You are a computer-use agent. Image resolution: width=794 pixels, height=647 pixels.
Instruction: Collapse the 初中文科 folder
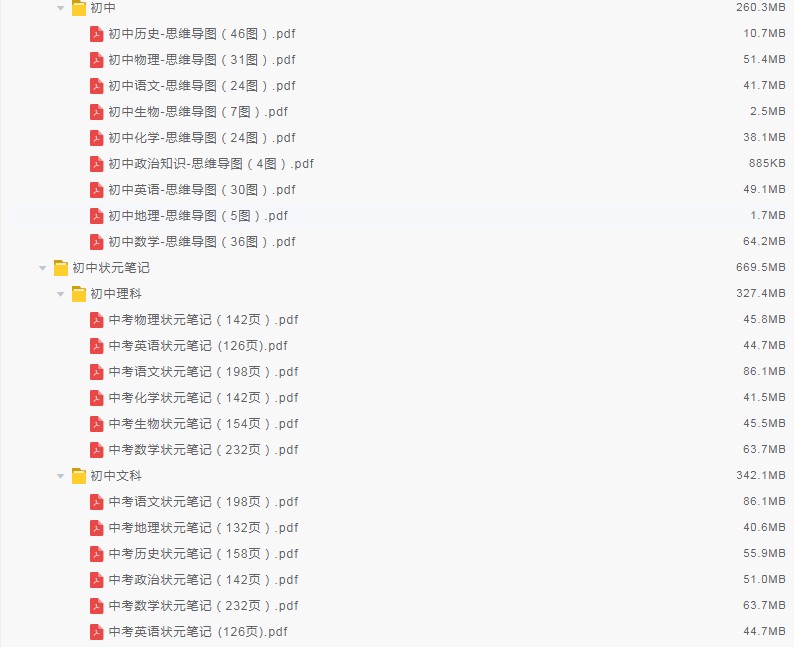pyautogui.click(x=60, y=476)
